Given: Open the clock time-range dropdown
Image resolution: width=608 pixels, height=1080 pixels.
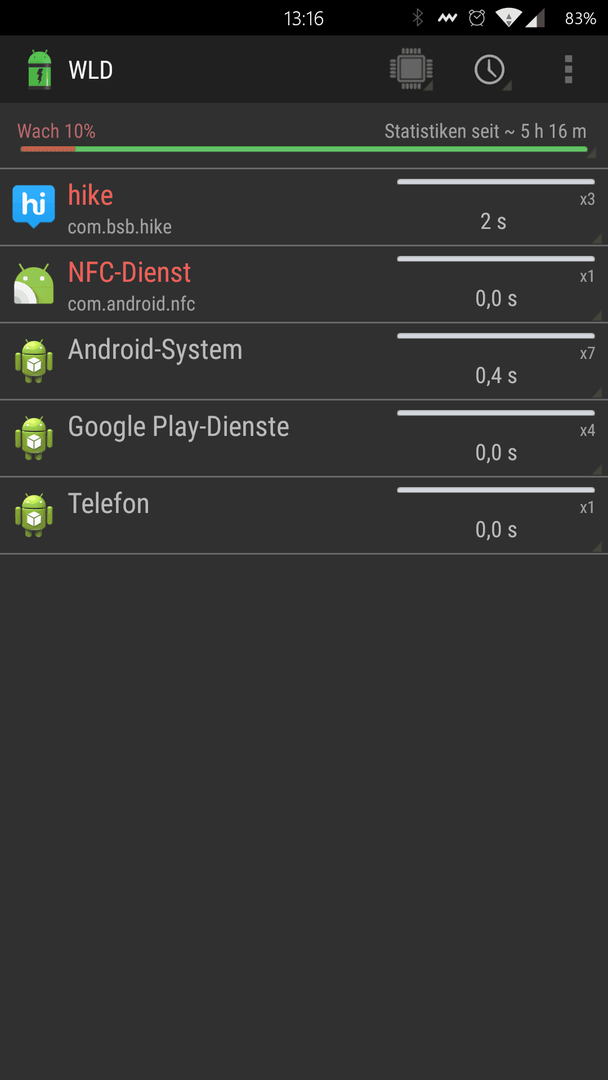Looking at the screenshot, I should (490, 70).
